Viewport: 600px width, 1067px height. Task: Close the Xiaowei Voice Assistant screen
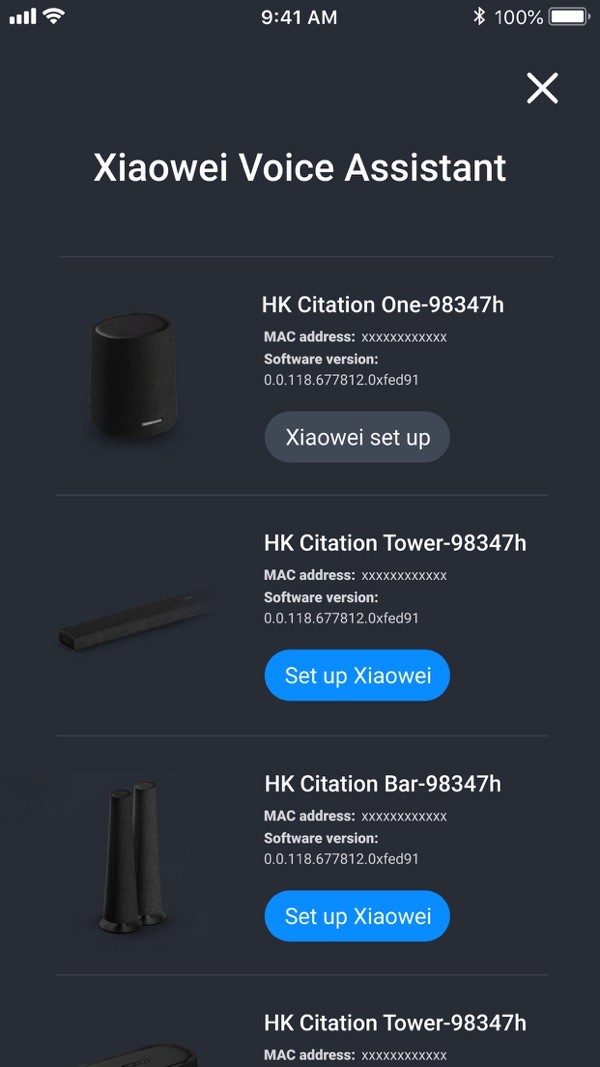(542, 88)
